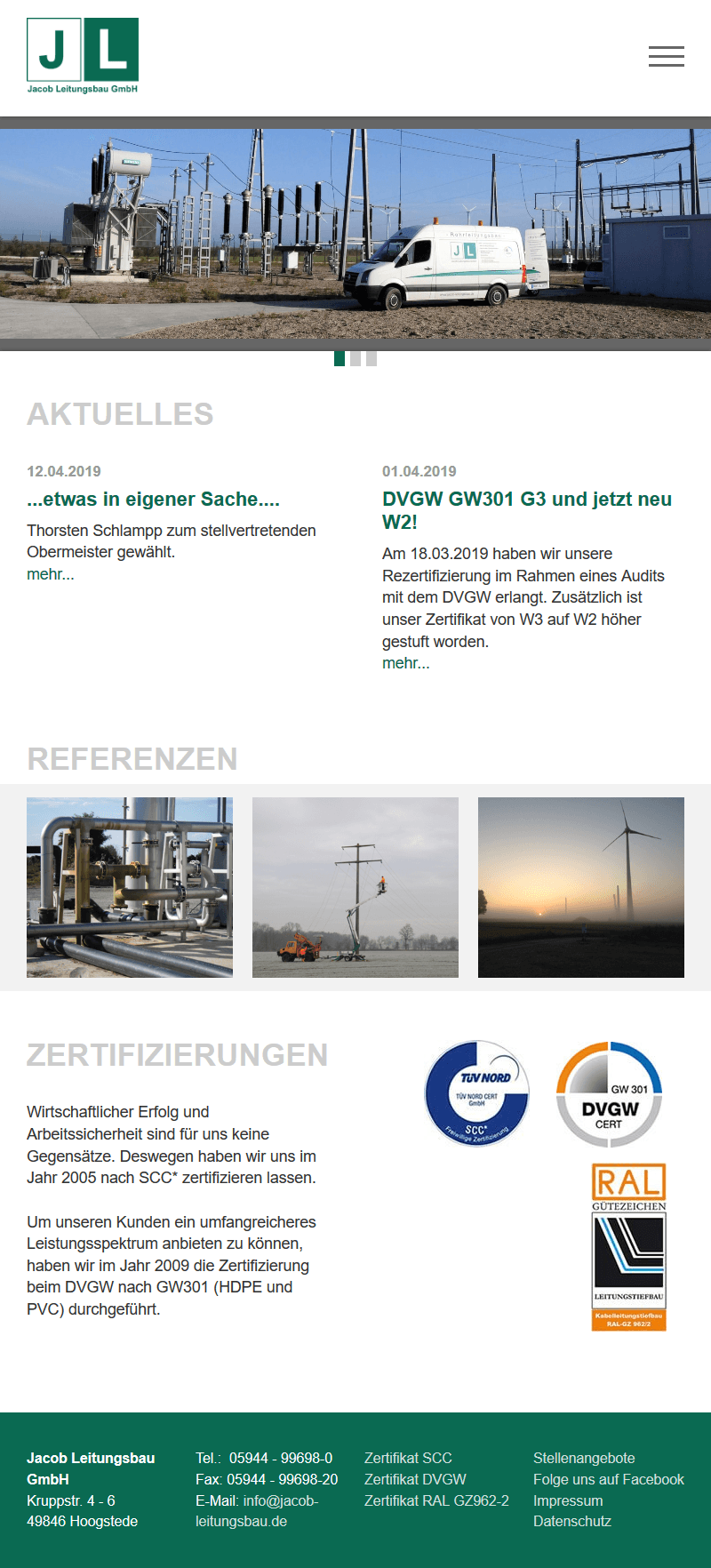This screenshot has width=711, height=1568.
Task: Open the pipeline installation reference photo
Action: 130,887
